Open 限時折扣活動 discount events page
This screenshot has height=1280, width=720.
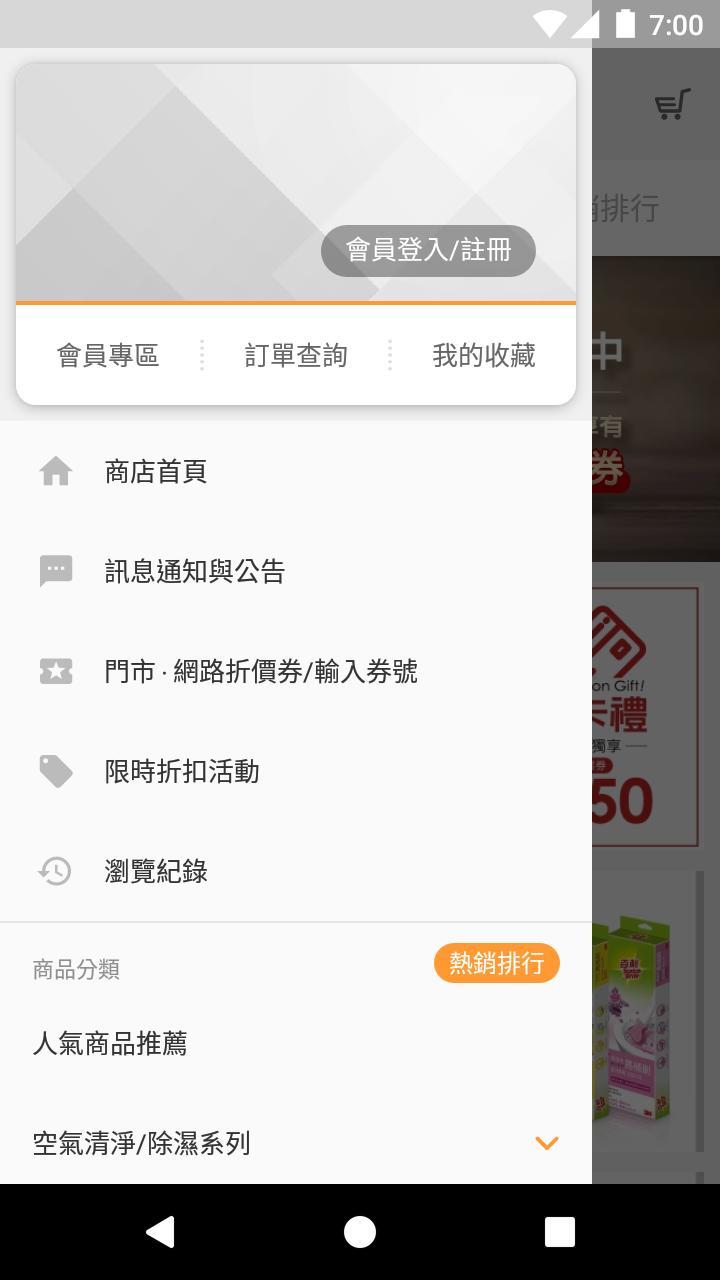click(x=181, y=771)
